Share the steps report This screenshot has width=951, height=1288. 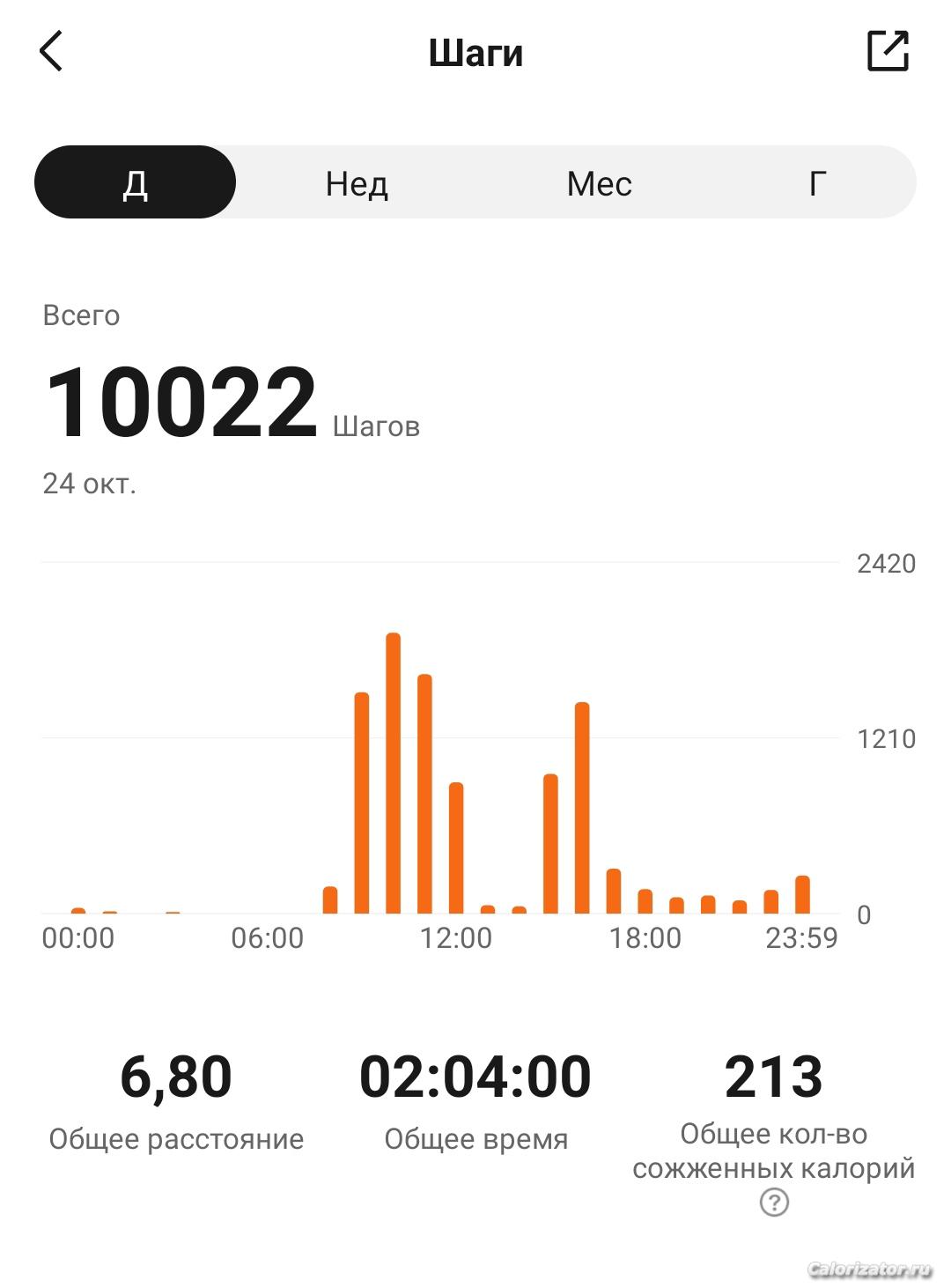(887, 51)
